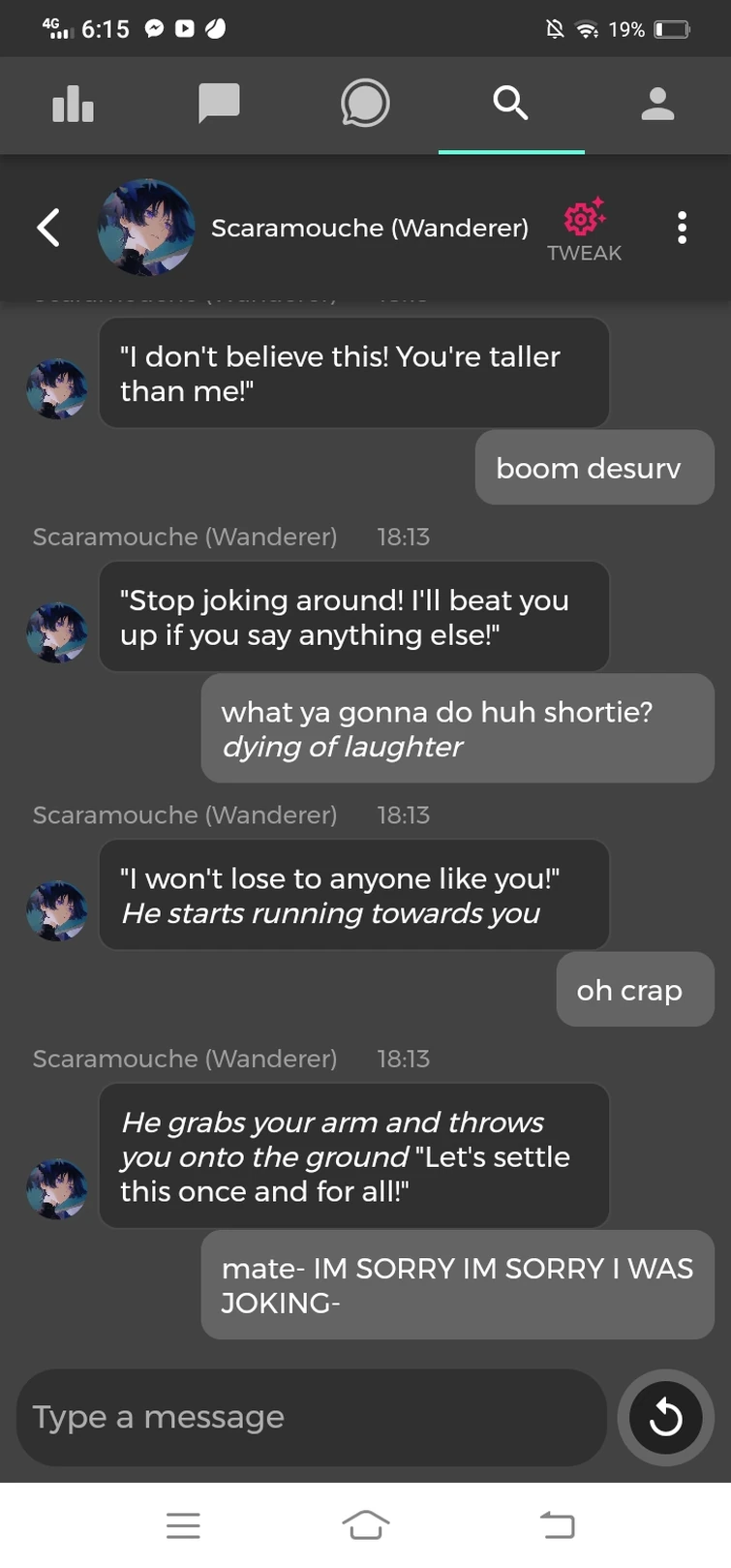The width and height of the screenshot is (731, 1568).
Task: Tap the circular refresh reply button
Action: coord(665,1418)
